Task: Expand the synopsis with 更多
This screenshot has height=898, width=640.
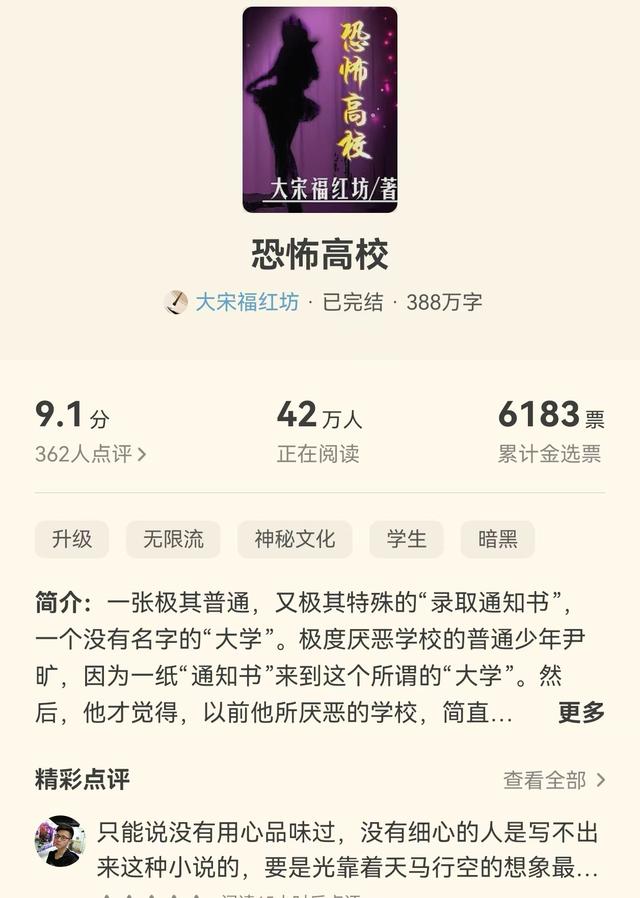Action: (x=581, y=713)
